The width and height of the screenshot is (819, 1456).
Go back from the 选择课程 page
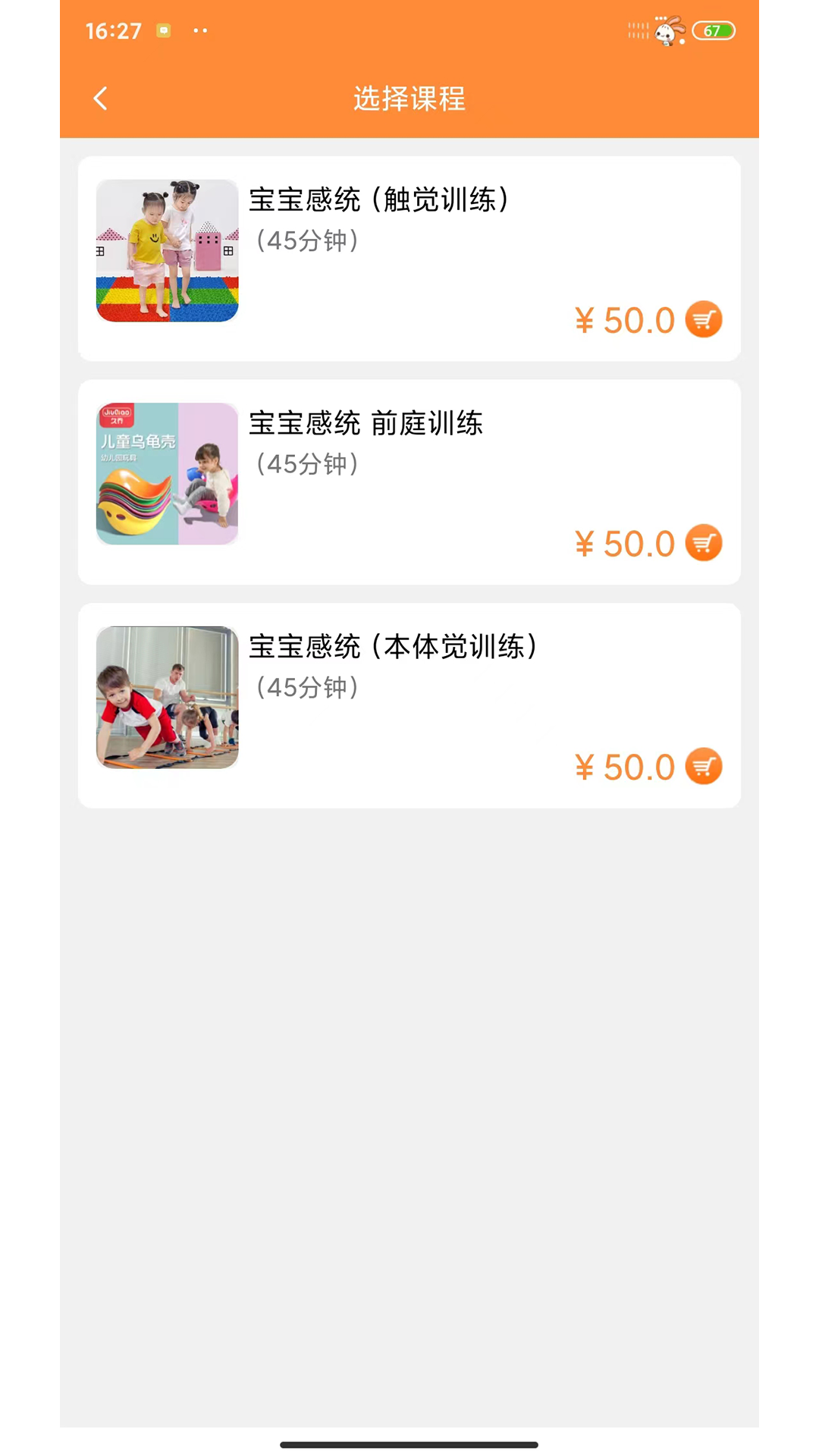point(100,99)
